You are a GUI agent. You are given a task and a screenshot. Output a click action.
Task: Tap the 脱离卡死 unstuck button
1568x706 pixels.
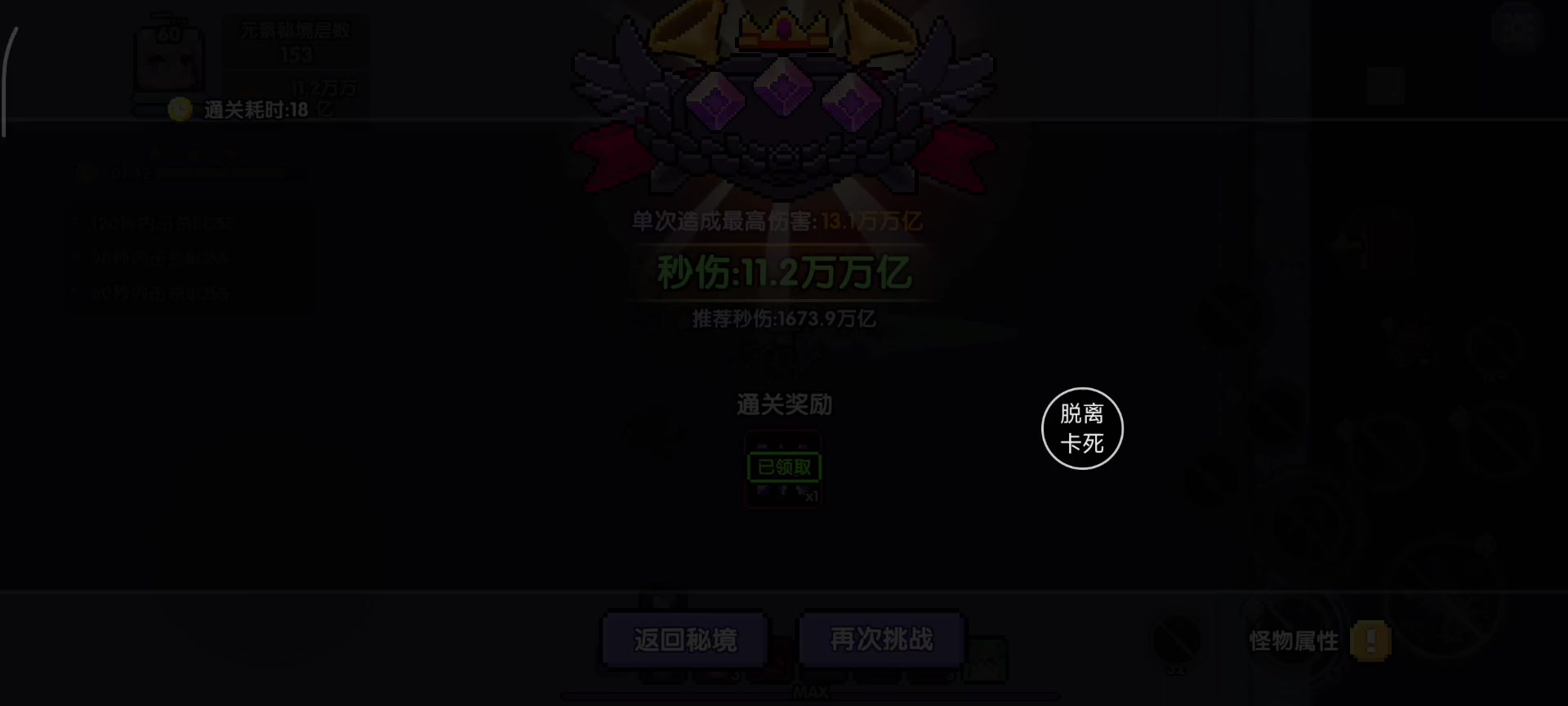click(x=1082, y=428)
